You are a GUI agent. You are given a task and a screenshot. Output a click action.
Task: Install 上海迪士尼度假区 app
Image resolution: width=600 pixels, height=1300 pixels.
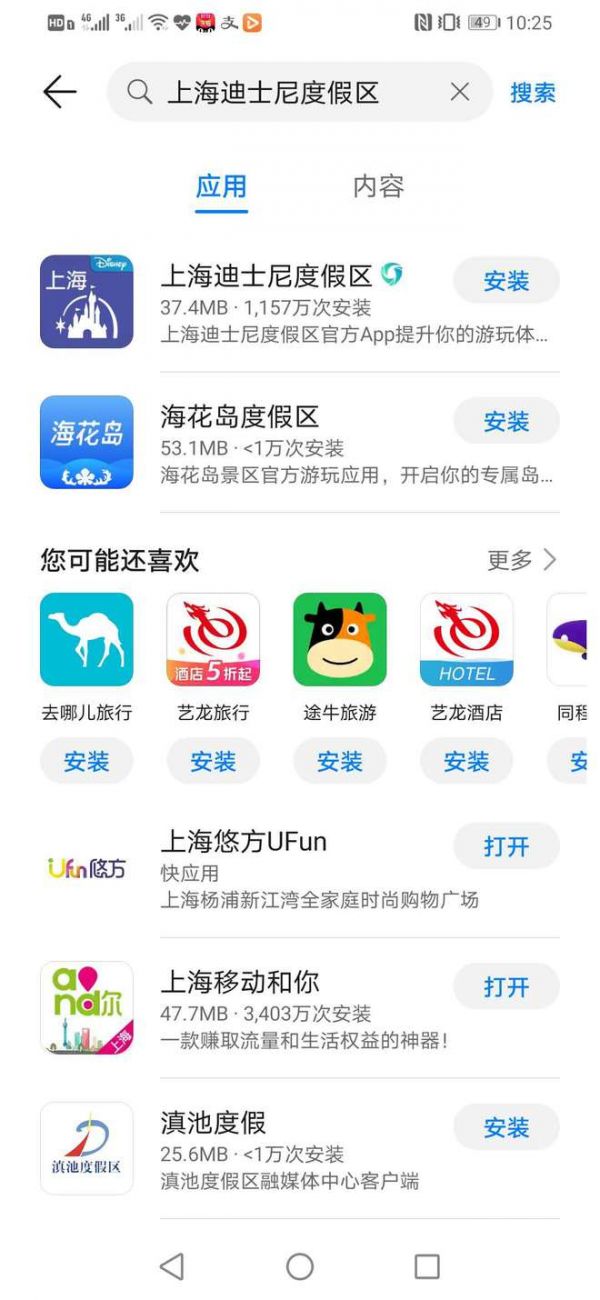click(x=506, y=281)
